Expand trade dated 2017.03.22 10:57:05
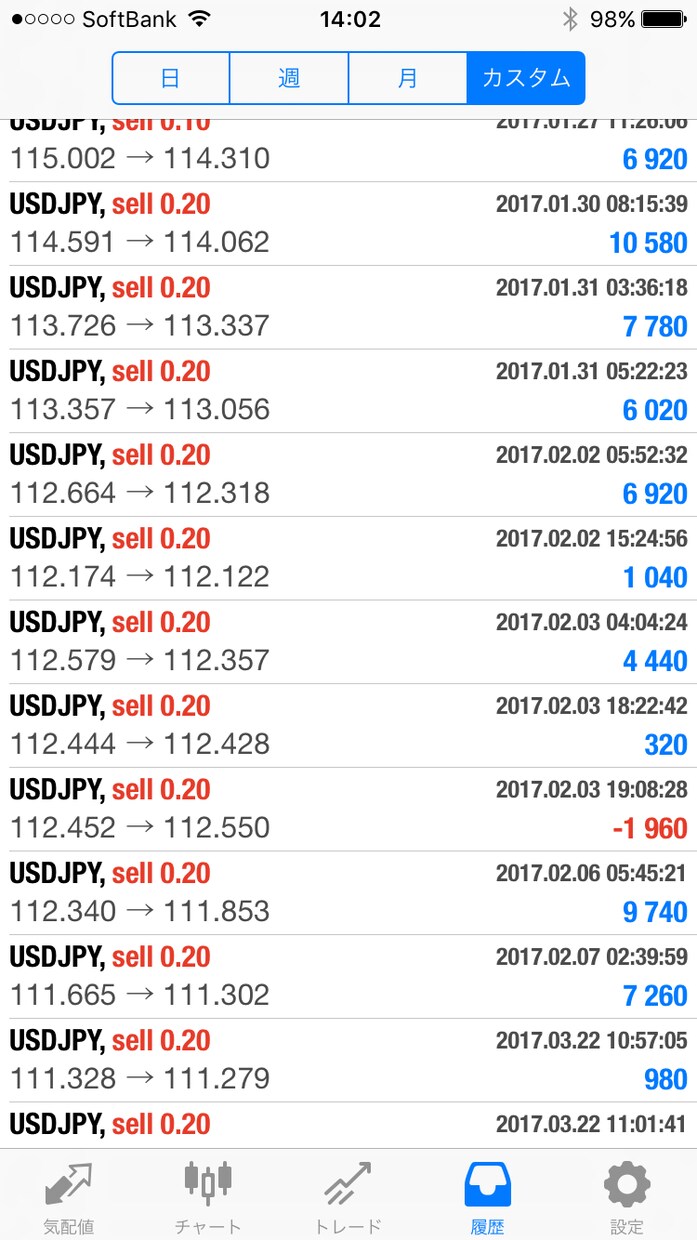This screenshot has width=697, height=1240. click(x=348, y=1061)
